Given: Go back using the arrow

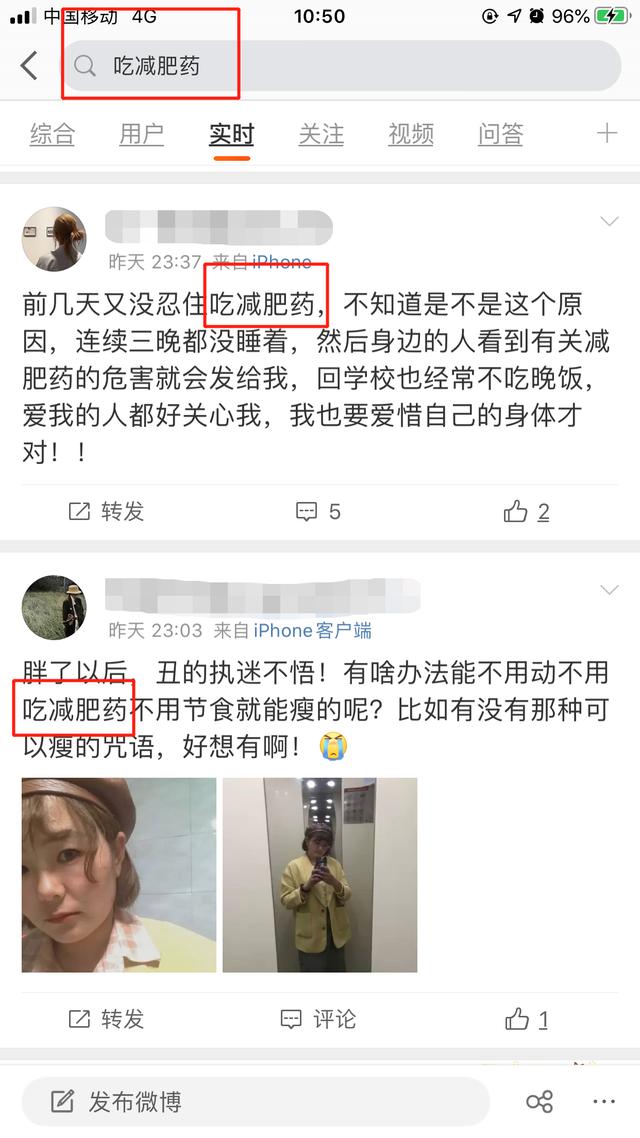Looking at the screenshot, I should coord(29,66).
